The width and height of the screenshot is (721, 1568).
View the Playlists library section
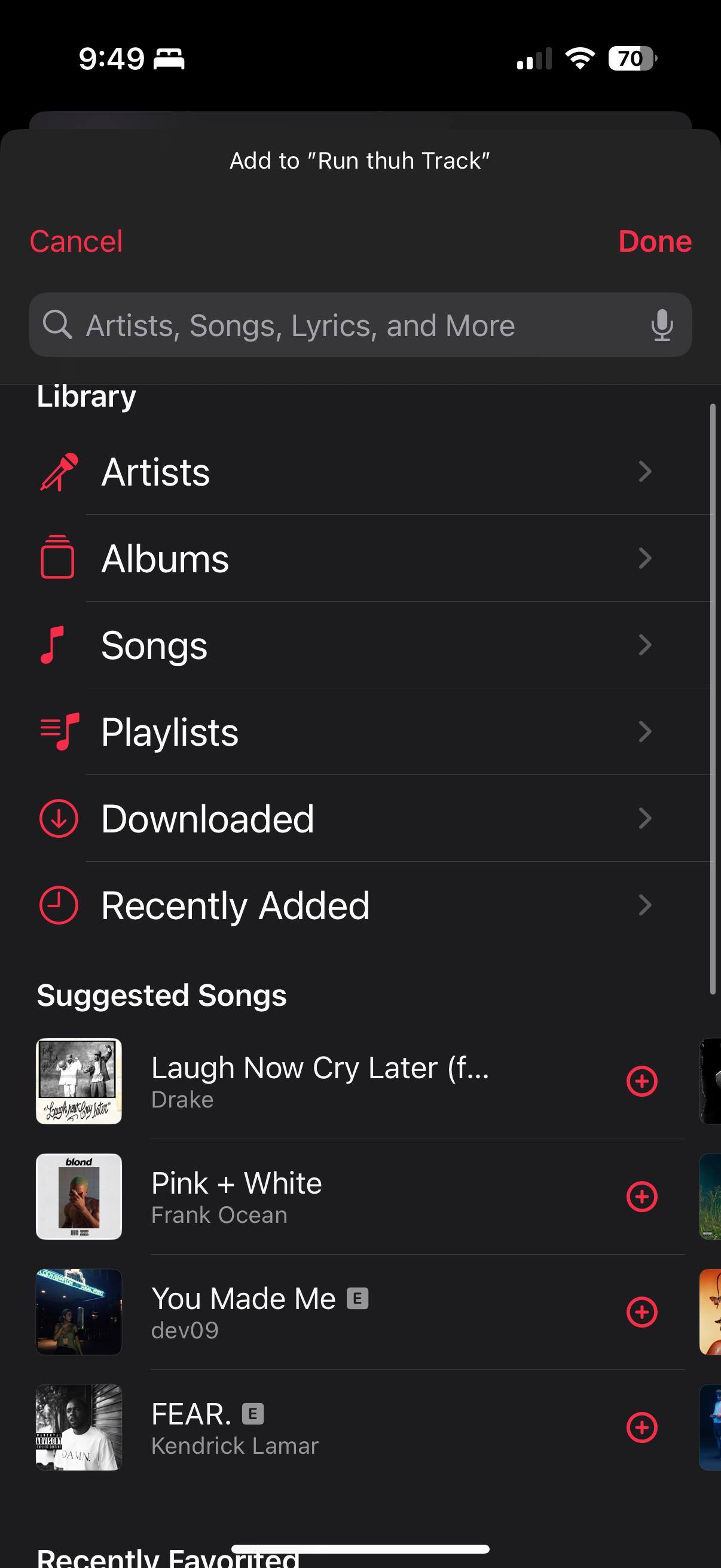[x=365, y=731]
